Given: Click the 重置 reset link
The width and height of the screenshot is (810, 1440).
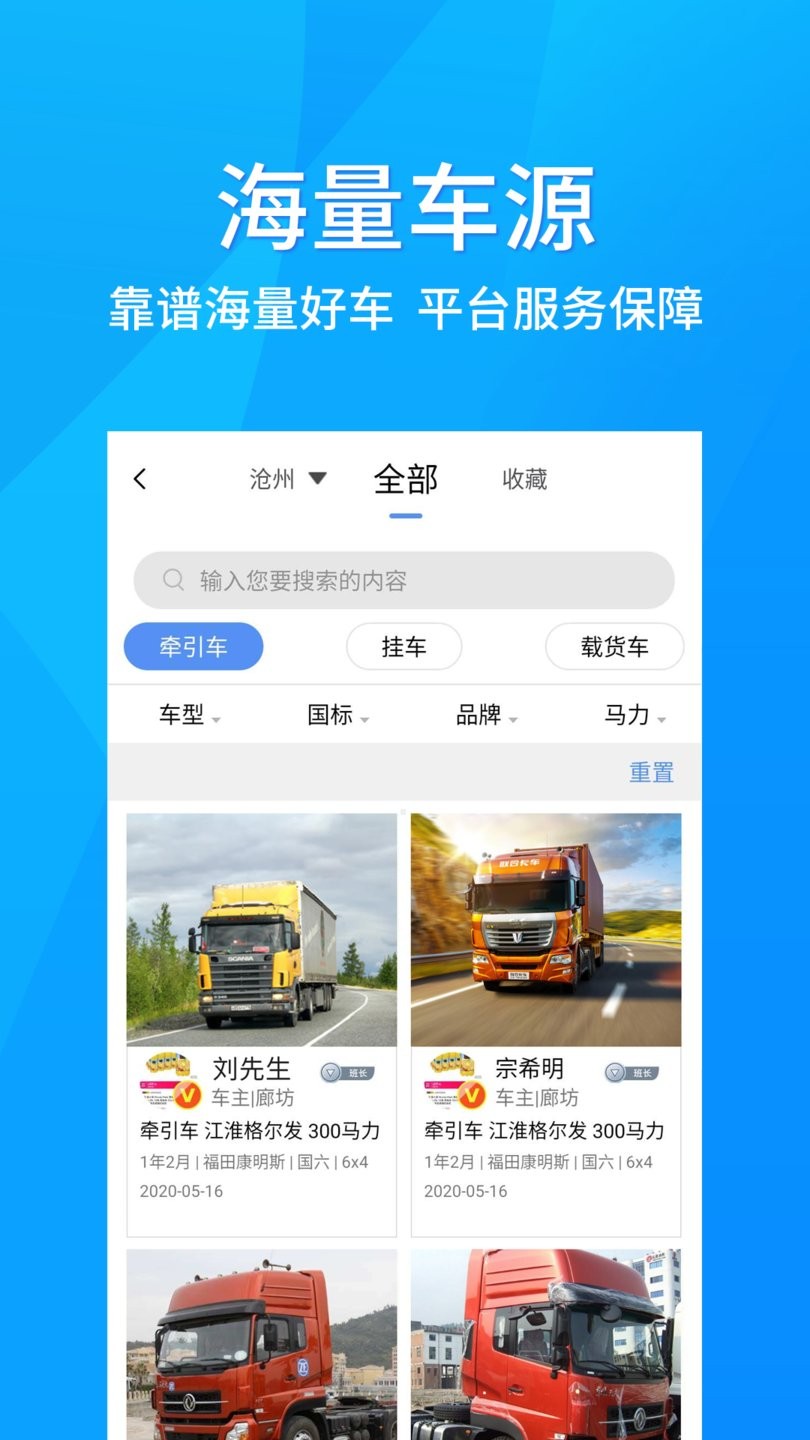Looking at the screenshot, I should 651,771.
